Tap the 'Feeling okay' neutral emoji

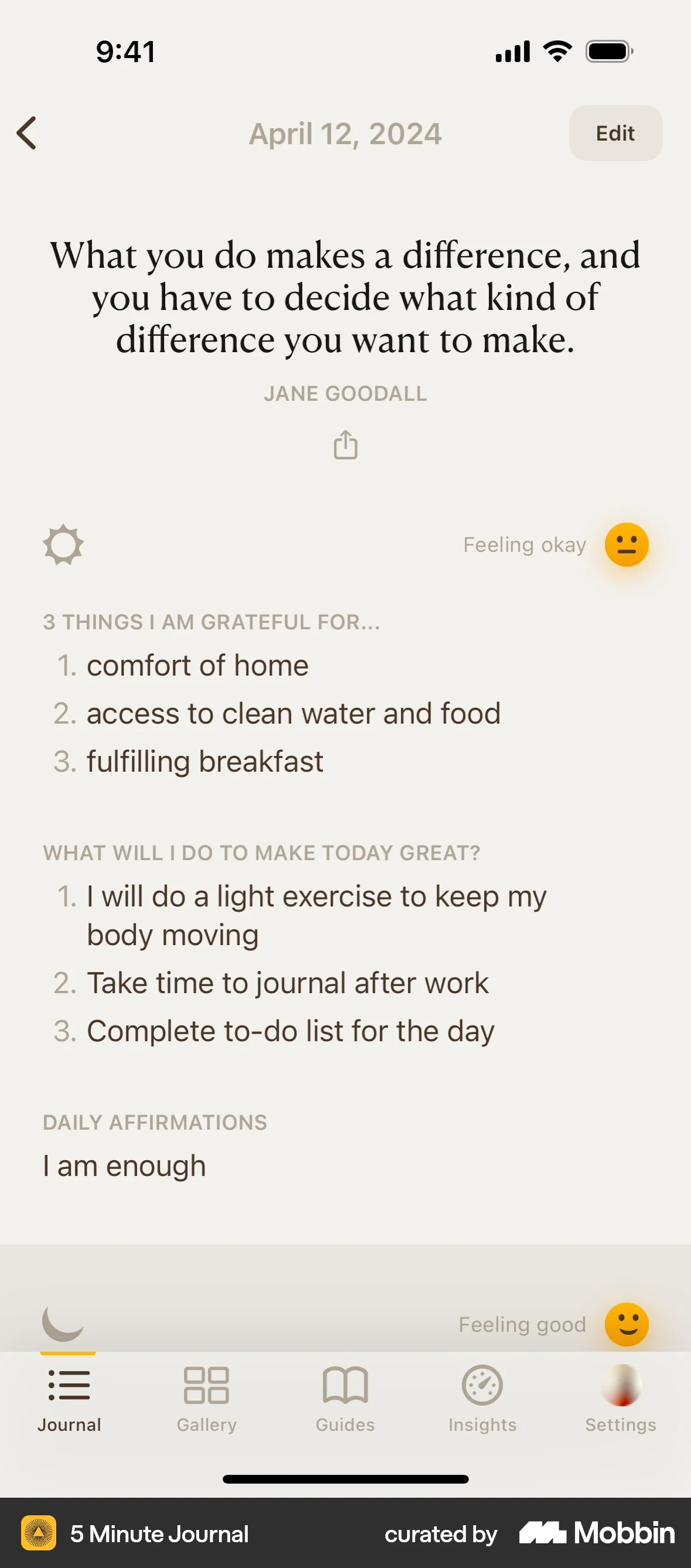click(627, 545)
